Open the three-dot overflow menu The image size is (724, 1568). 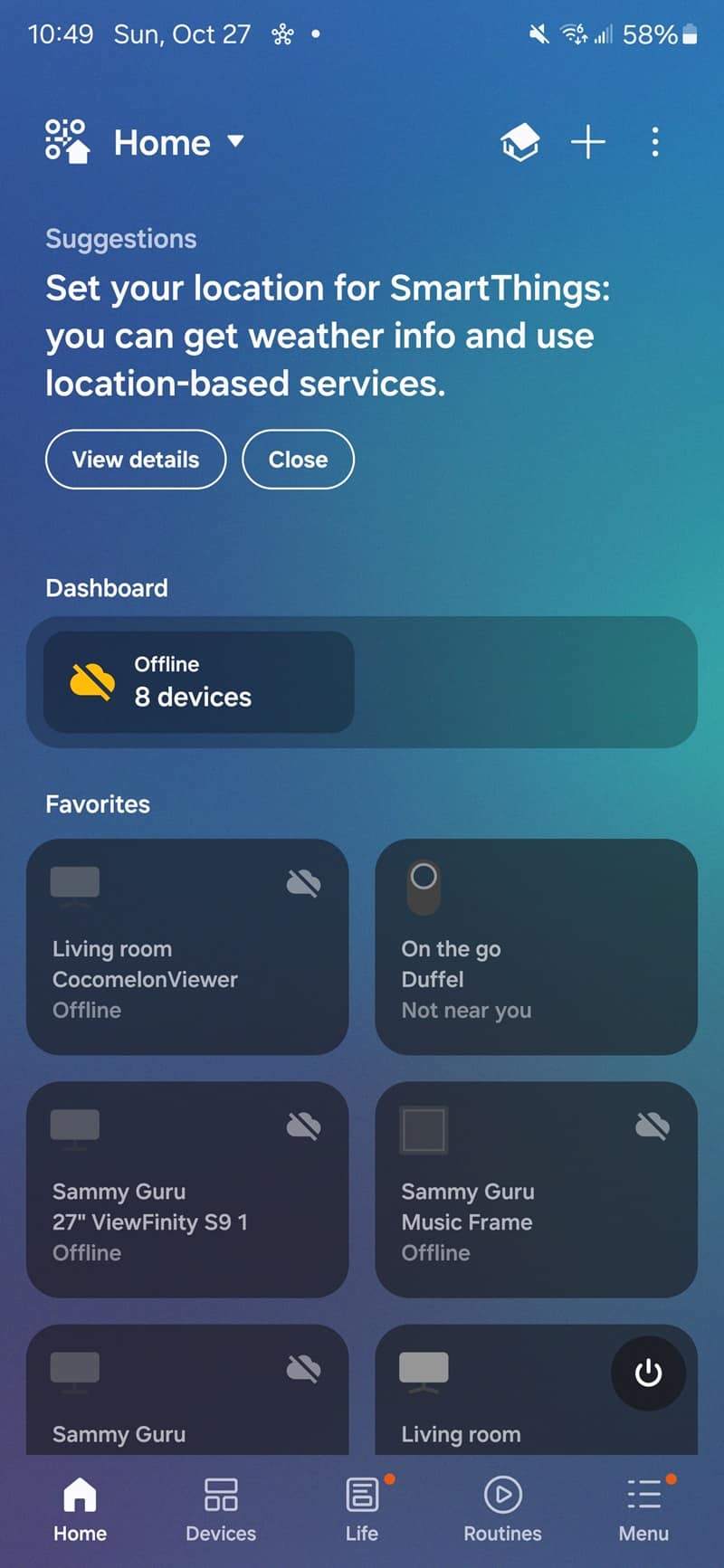(x=655, y=142)
